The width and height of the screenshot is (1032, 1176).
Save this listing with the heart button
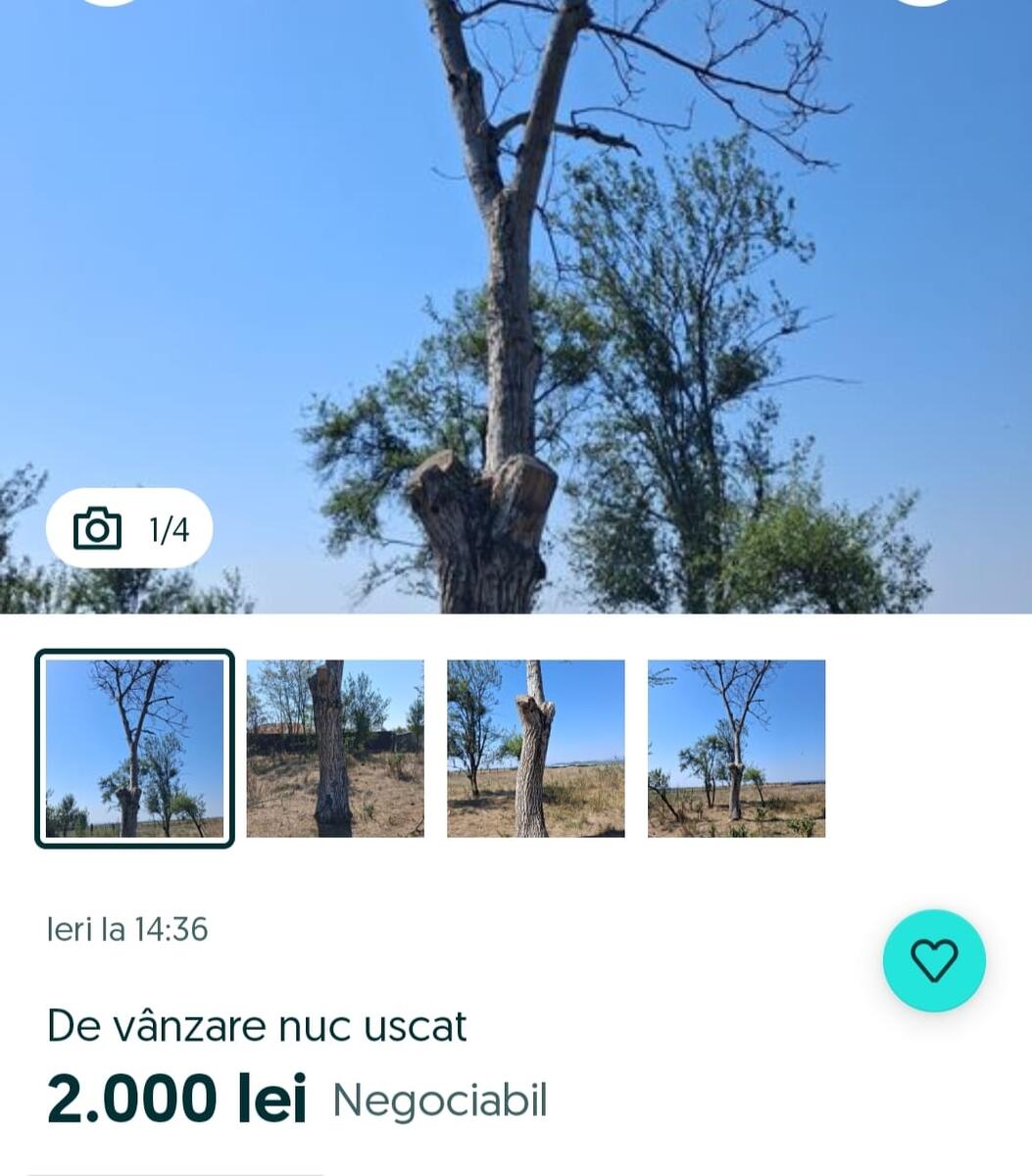934,960
